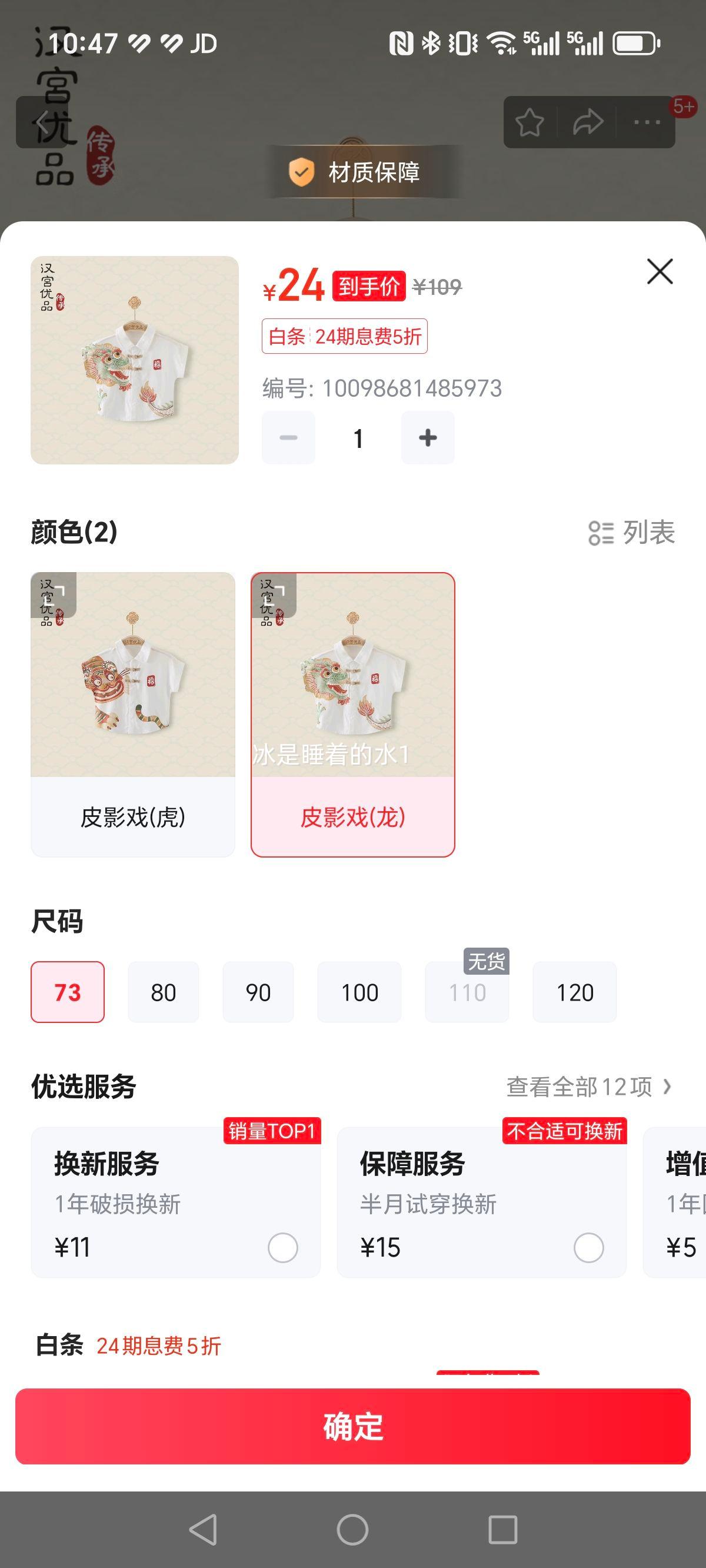Go back using system navigation bar
This screenshot has width=706, height=1568.
204,1529
